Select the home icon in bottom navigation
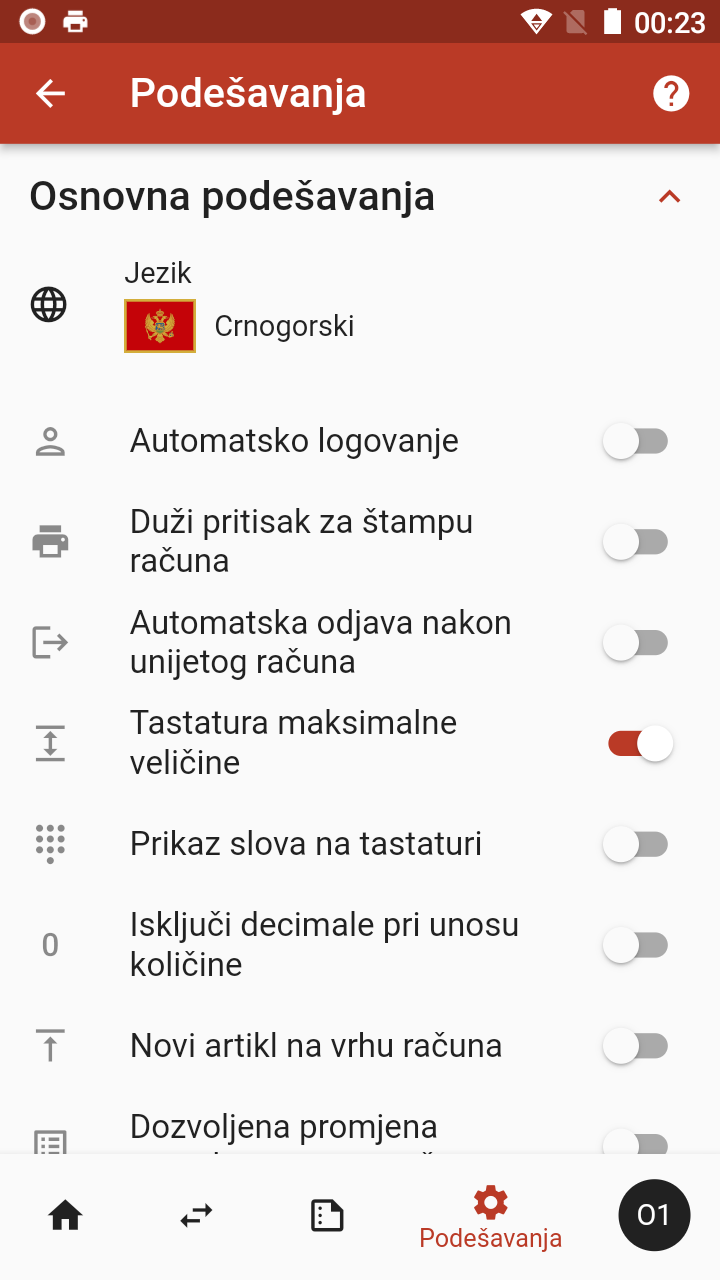Screen dimensions: 720x1280 tap(64, 1215)
